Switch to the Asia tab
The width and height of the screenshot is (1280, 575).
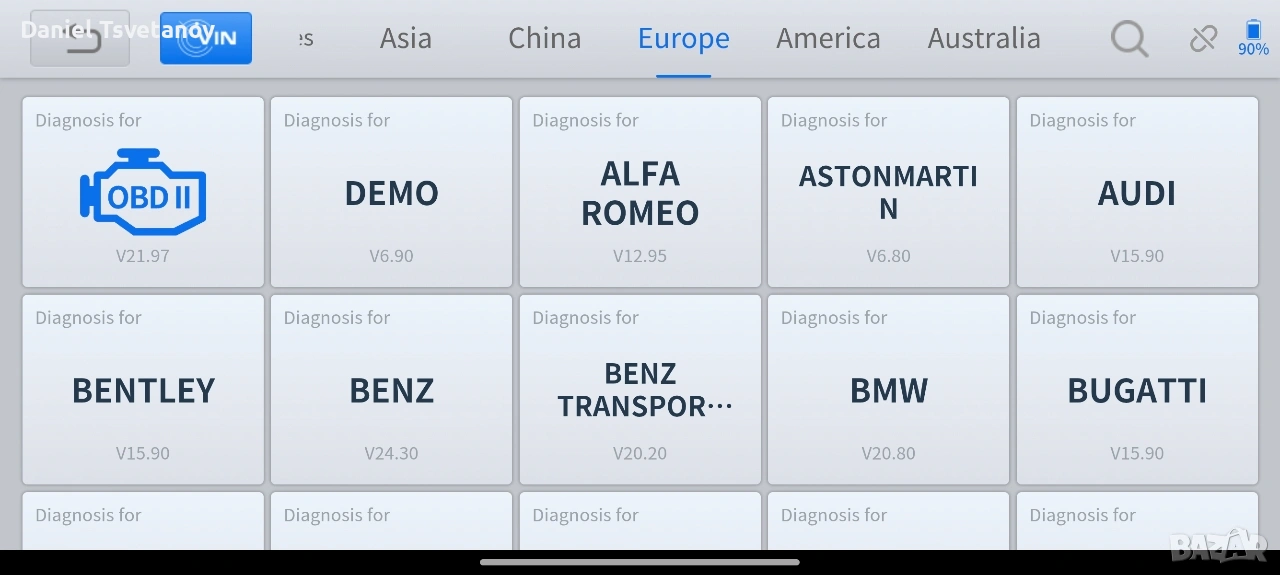coord(405,39)
